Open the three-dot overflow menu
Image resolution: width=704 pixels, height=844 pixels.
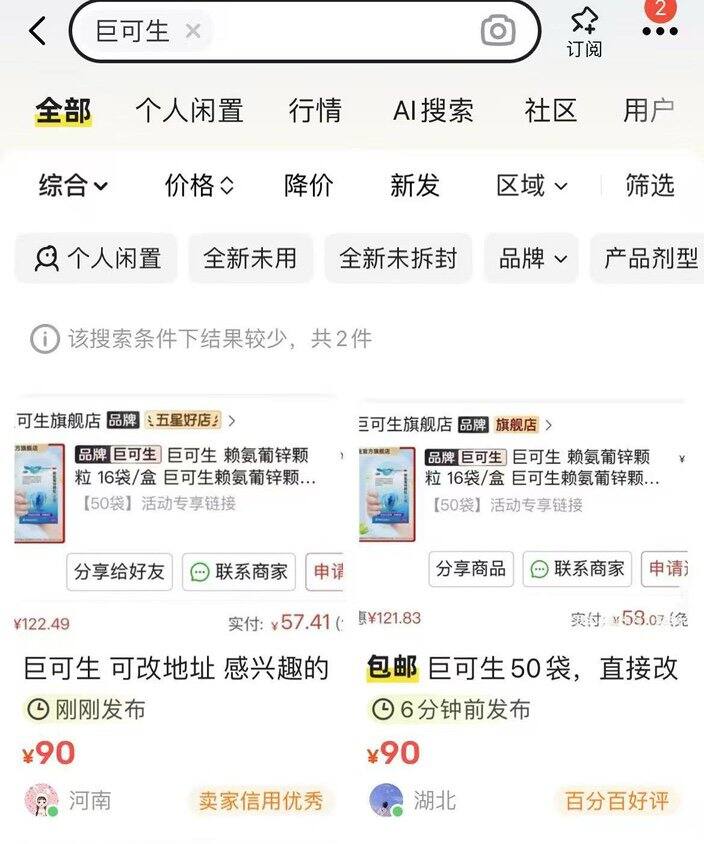(660, 31)
